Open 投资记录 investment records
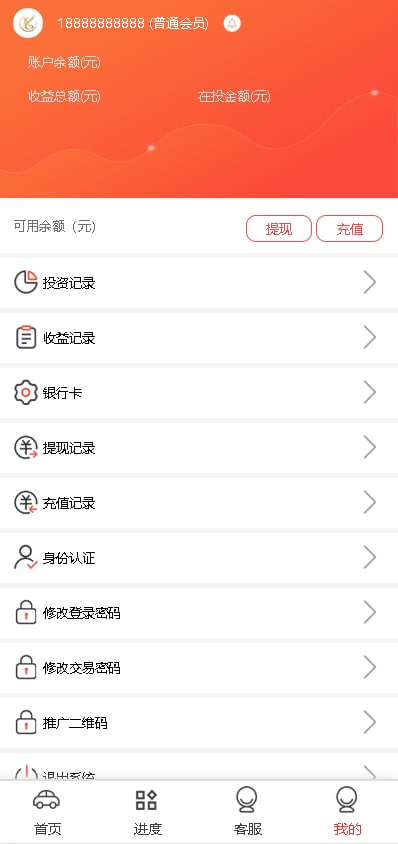This screenshot has width=398, height=844. [199, 283]
